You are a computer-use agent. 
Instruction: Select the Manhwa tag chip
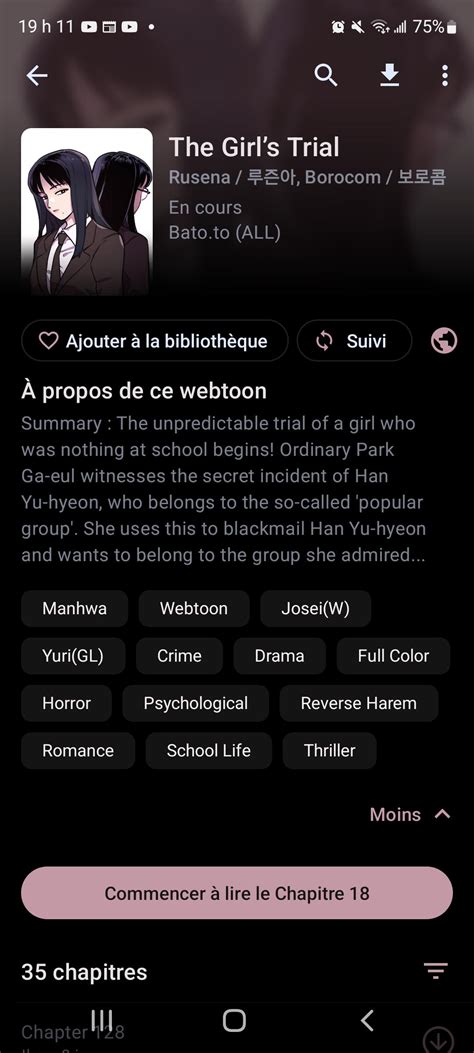coord(75,608)
